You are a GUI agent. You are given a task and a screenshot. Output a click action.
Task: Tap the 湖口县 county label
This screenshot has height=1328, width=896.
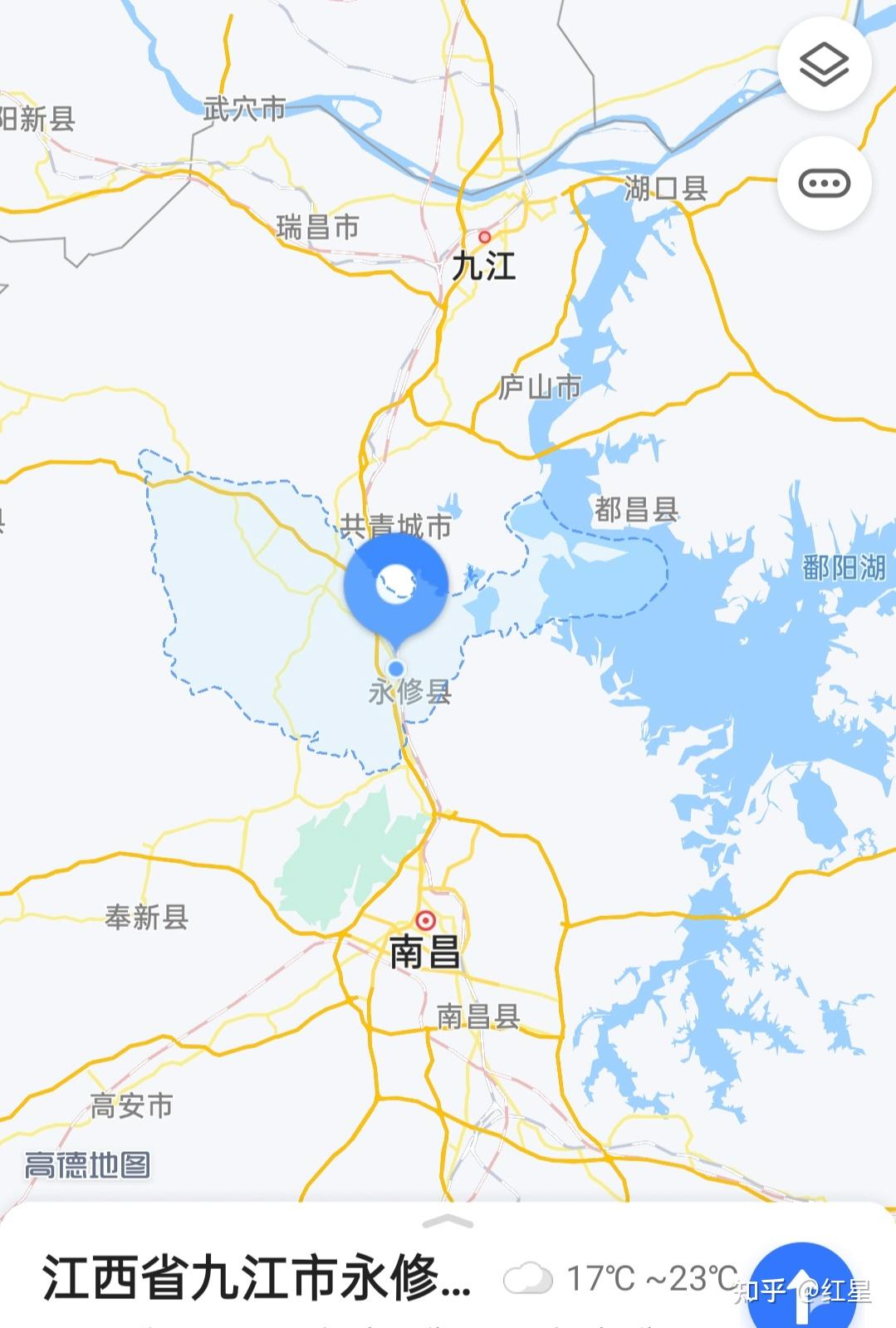[x=668, y=189]
